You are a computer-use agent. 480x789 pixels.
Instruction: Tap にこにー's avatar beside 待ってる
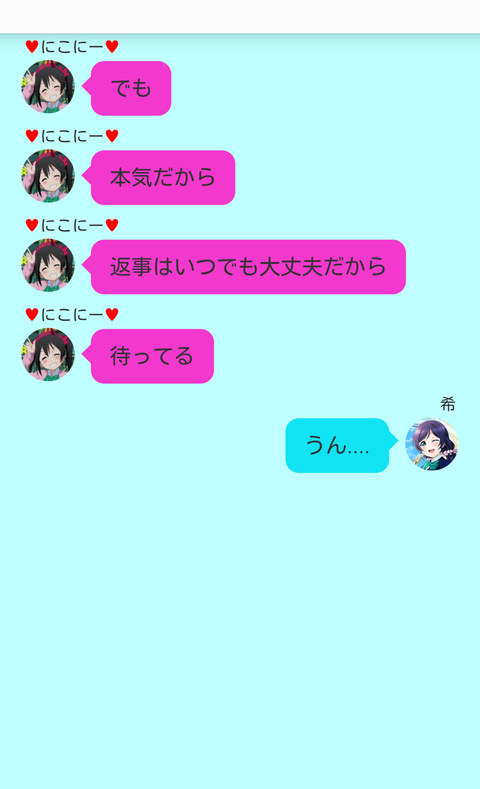coord(48,354)
